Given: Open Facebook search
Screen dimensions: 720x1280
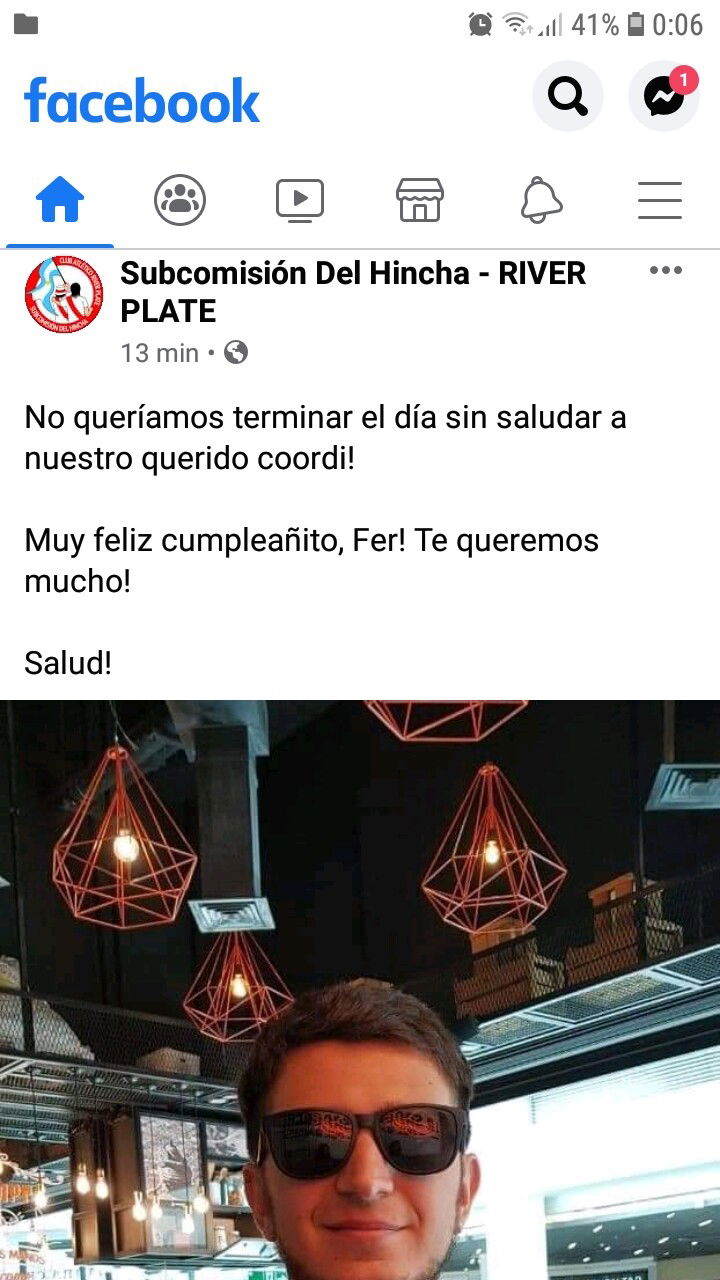Looking at the screenshot, I should point(568,97).
